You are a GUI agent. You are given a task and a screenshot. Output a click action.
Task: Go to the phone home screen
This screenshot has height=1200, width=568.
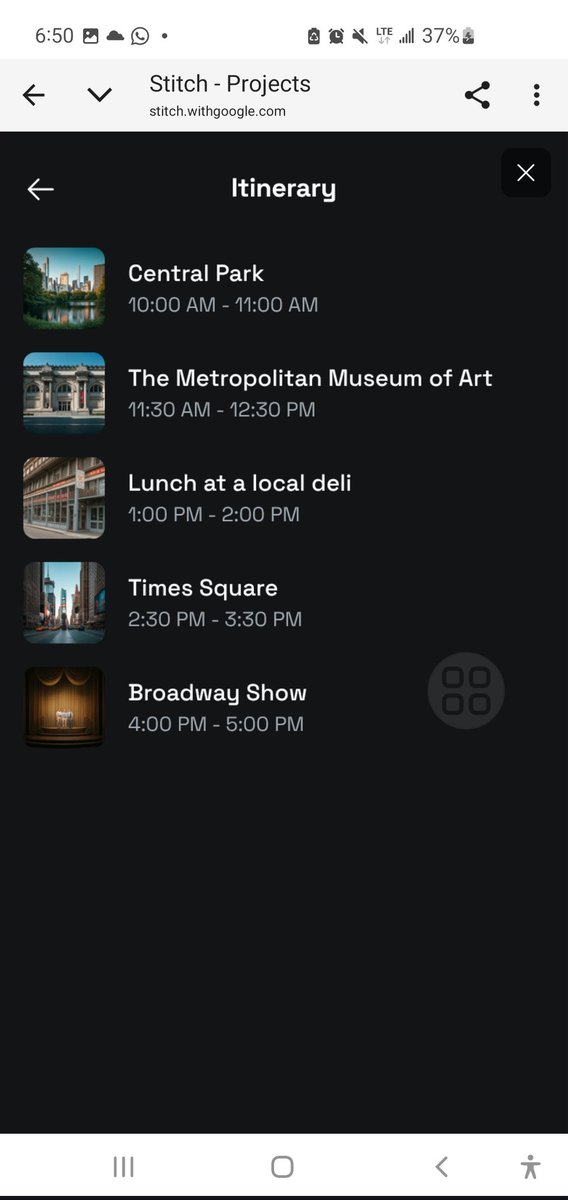[x=283, y=1166]
